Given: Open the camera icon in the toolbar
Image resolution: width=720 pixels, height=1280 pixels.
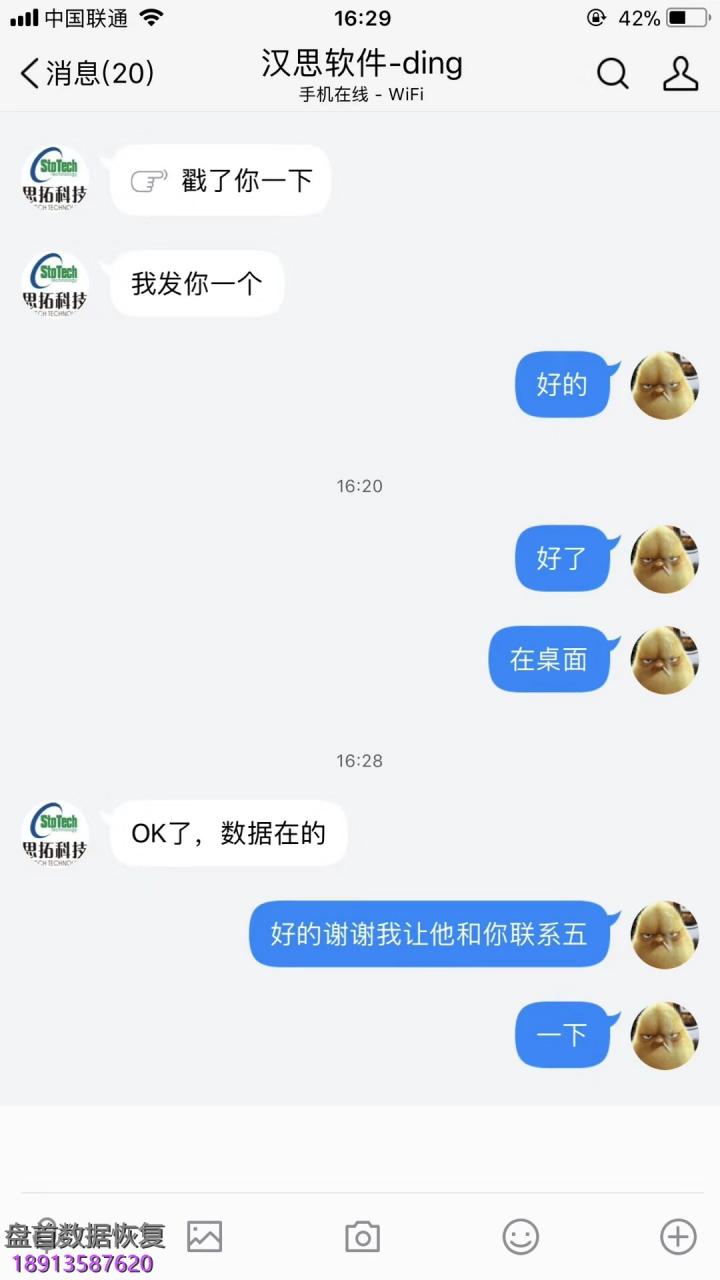Looking at the screenshot, I should (x=362, y=1237).
